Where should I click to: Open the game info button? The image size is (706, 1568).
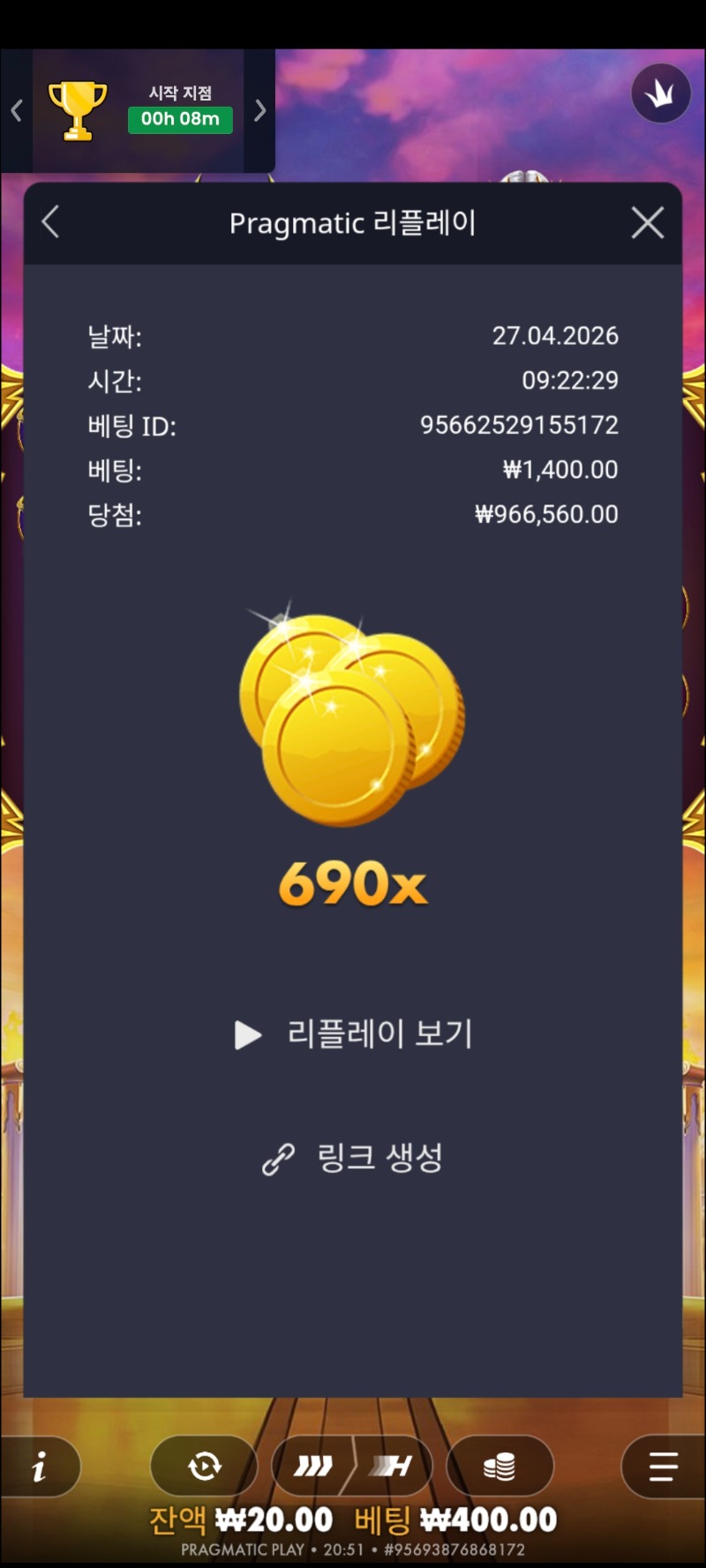pos(40,1467)
